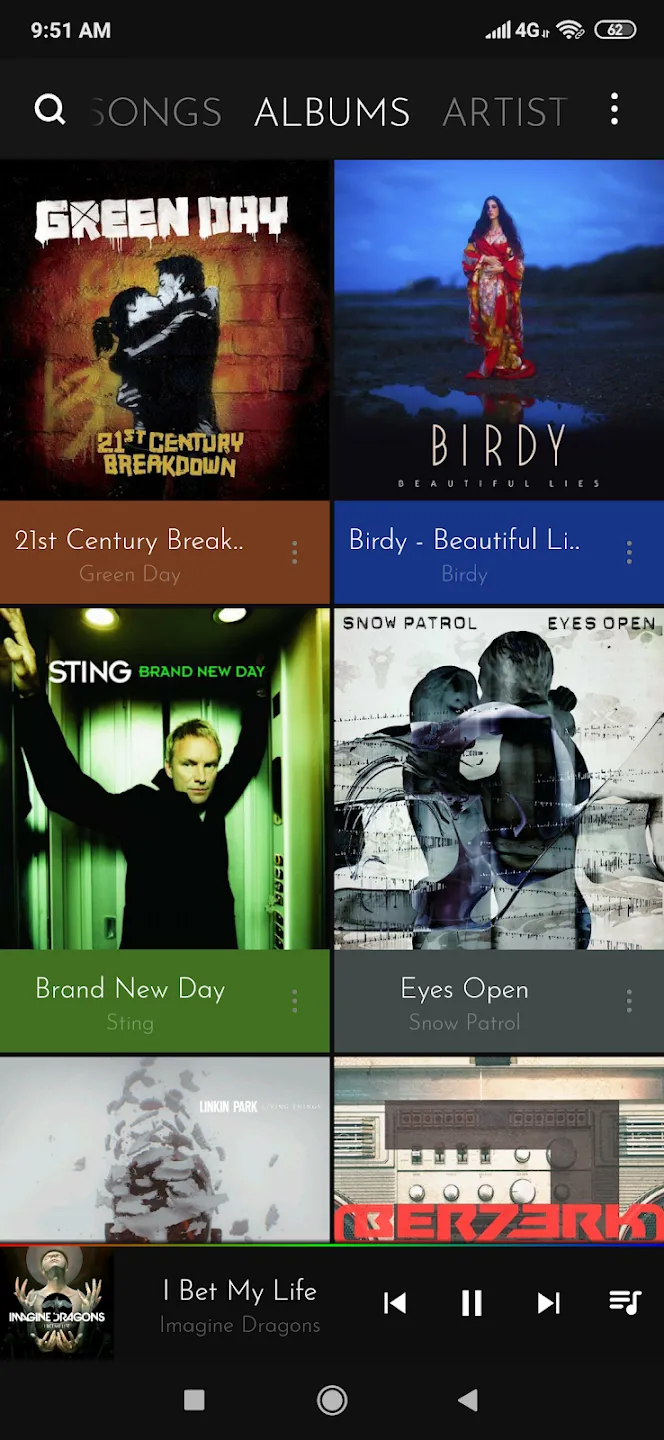
Task: Open options for Brand New Day album
Action: coord(294,1001)
